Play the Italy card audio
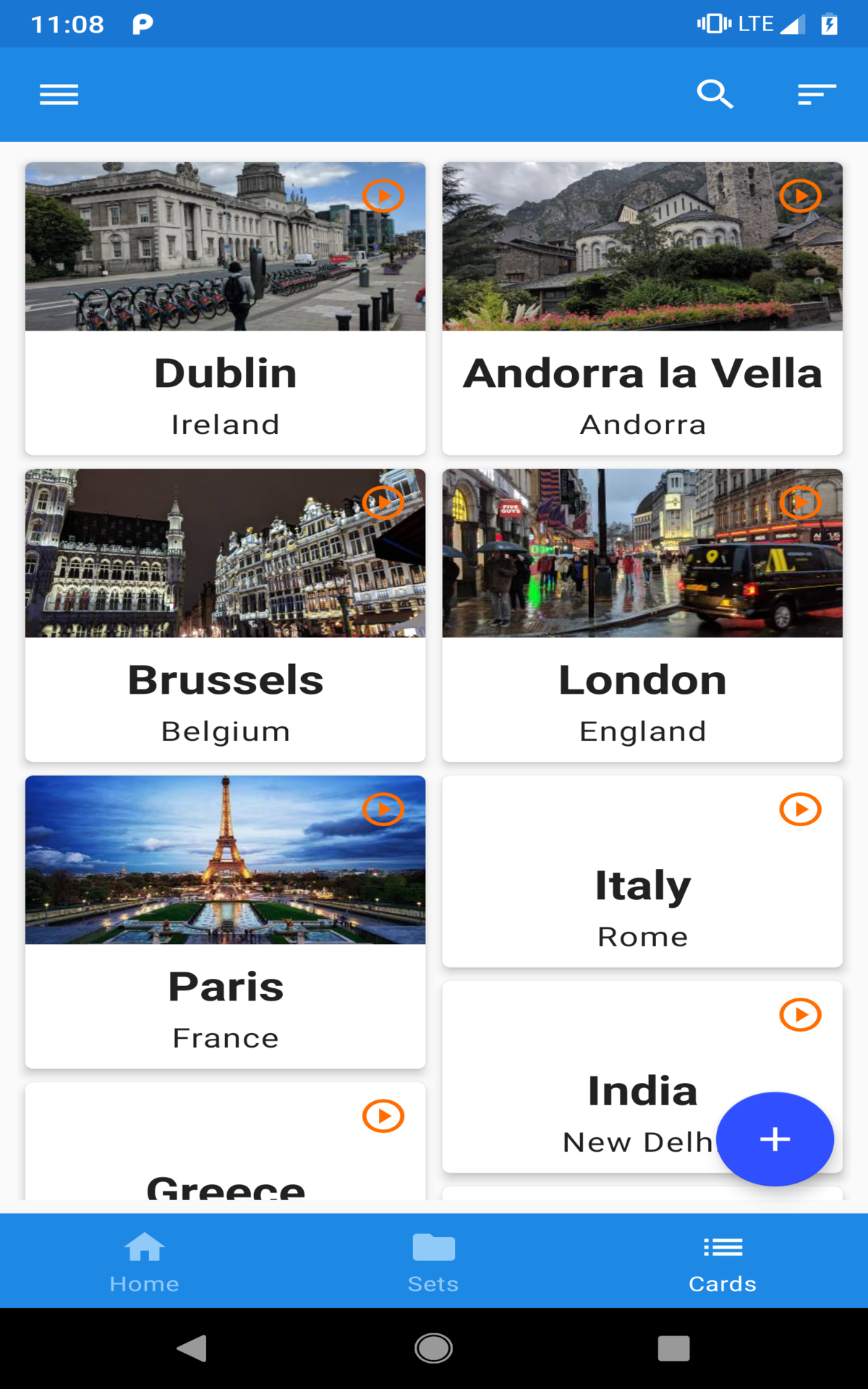Viewport: 868px width, 1389px height. (x=800, y=810)
